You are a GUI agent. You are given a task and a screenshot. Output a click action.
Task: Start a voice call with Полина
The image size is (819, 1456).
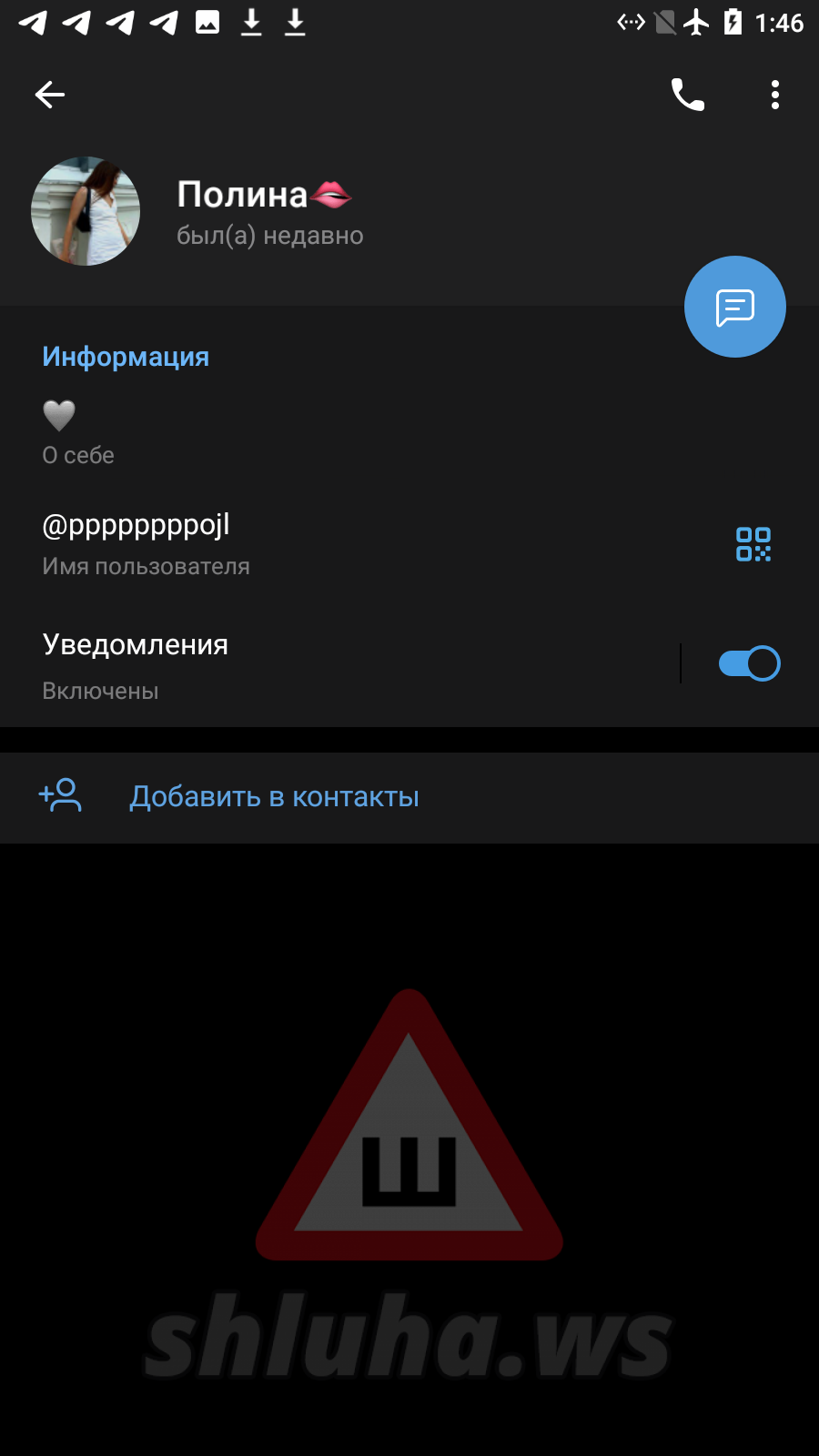click(x=687, y=95)
